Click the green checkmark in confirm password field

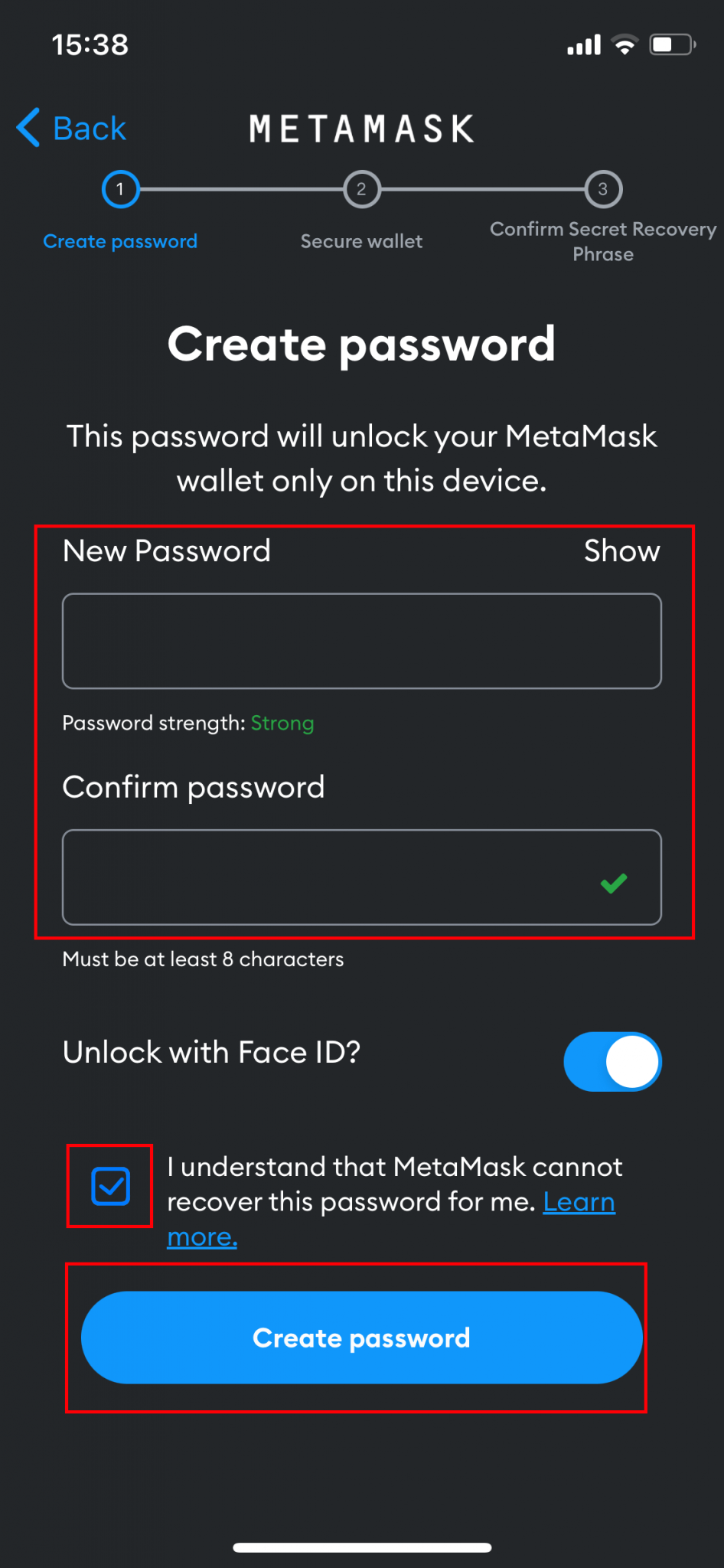[x=612, y=884]
